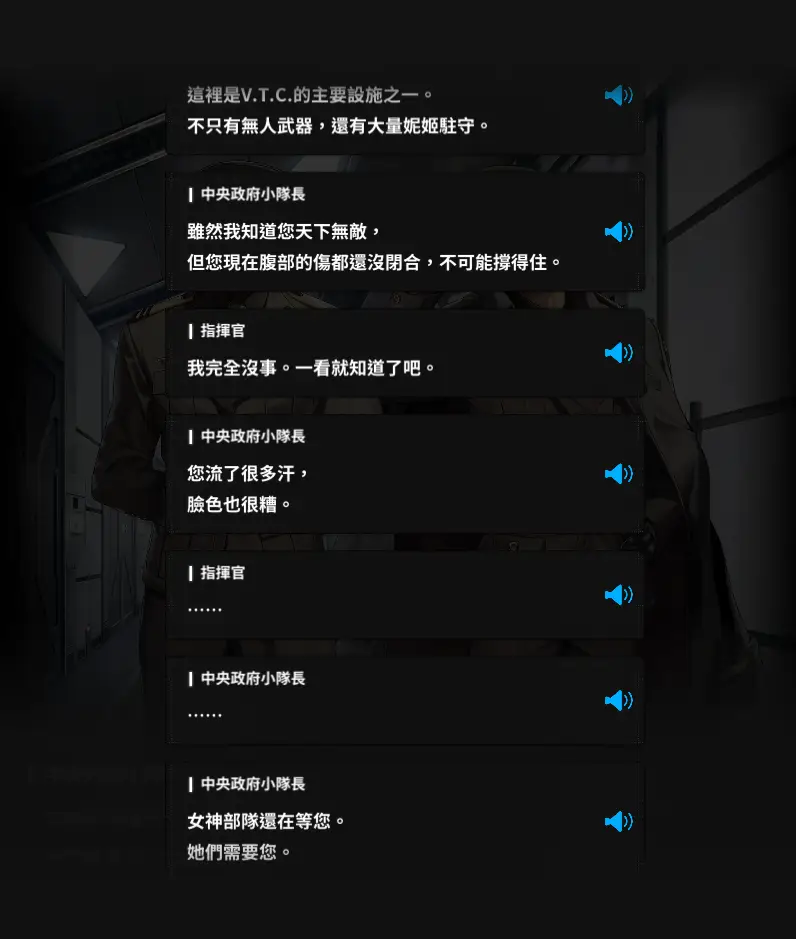The image size is (796, 939).
Task: Hear the line 女神部隊還在等您
Action: [x=618, y=822]
